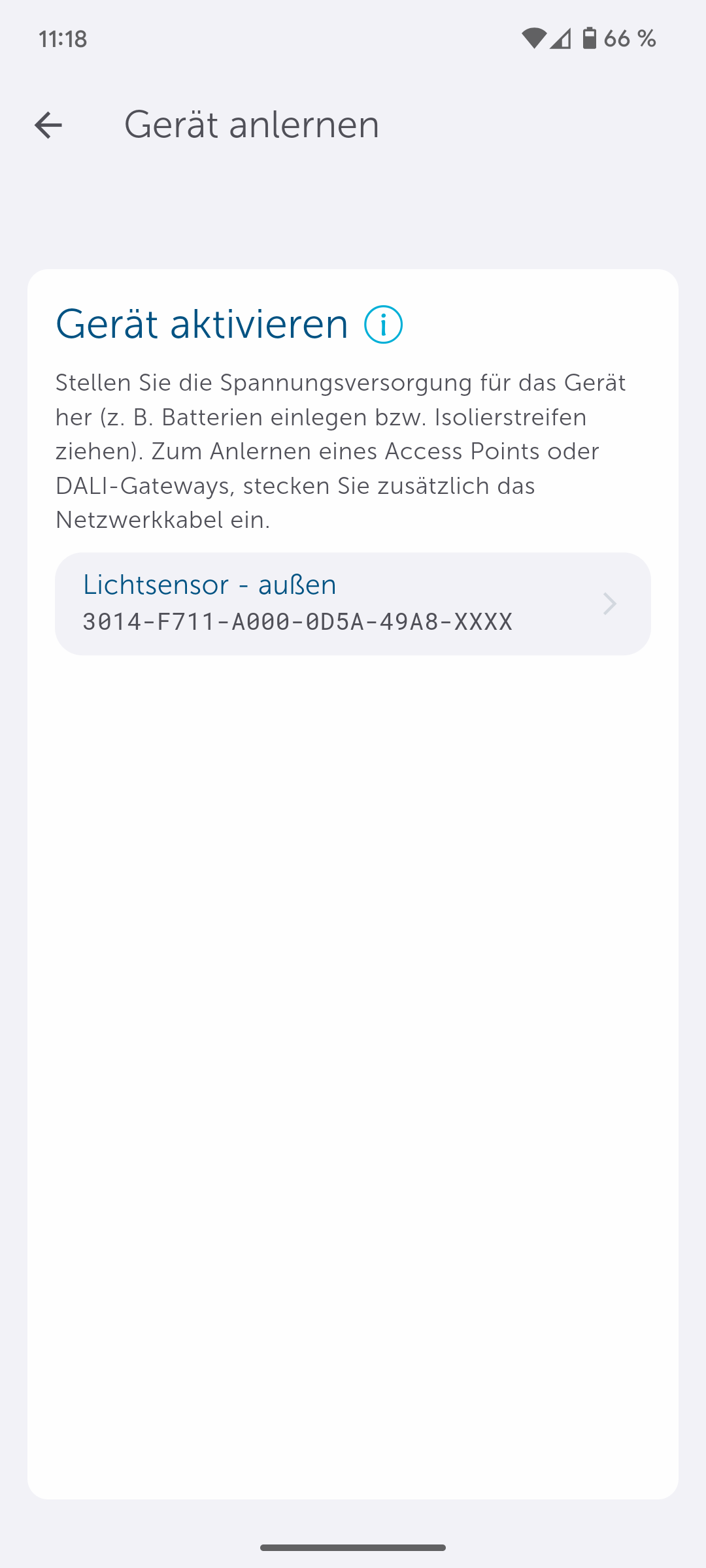This screenshot has height=1568, width=706.
Task: Open info icon next to Gerät aktivieren
Action: pos(383,325)
